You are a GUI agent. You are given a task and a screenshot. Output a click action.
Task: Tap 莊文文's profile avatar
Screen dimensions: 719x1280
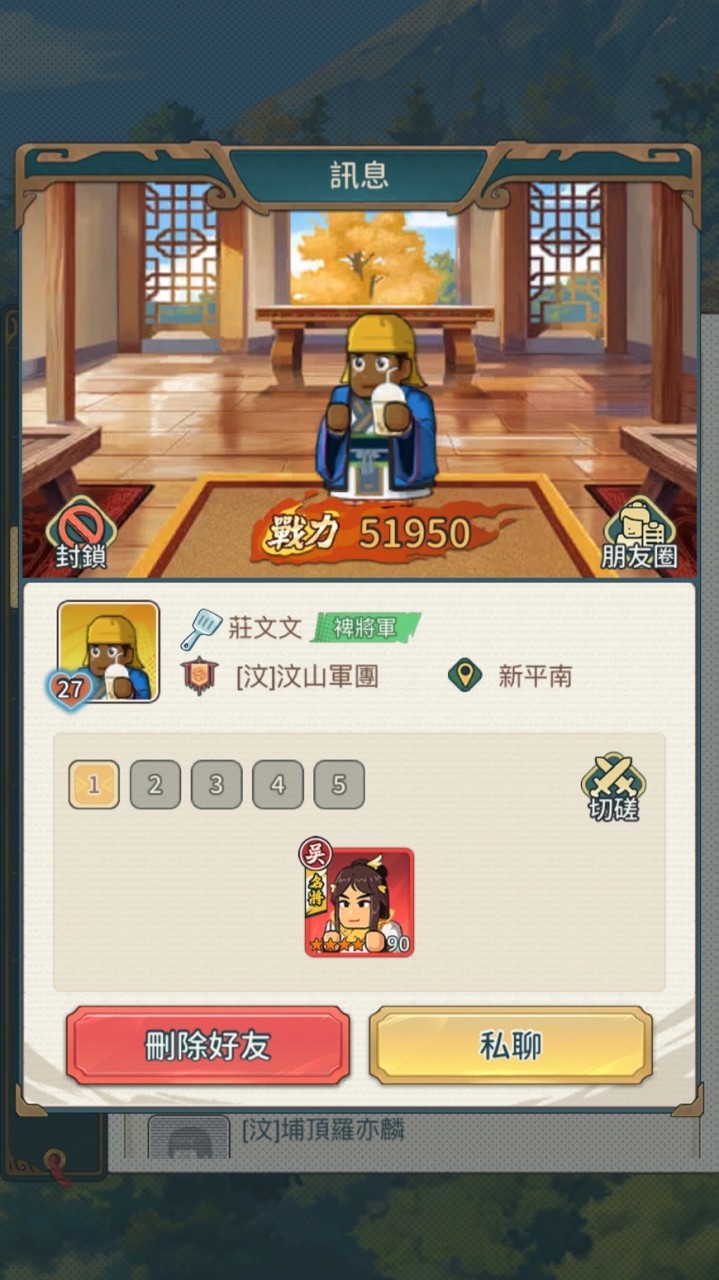[108, 652]
